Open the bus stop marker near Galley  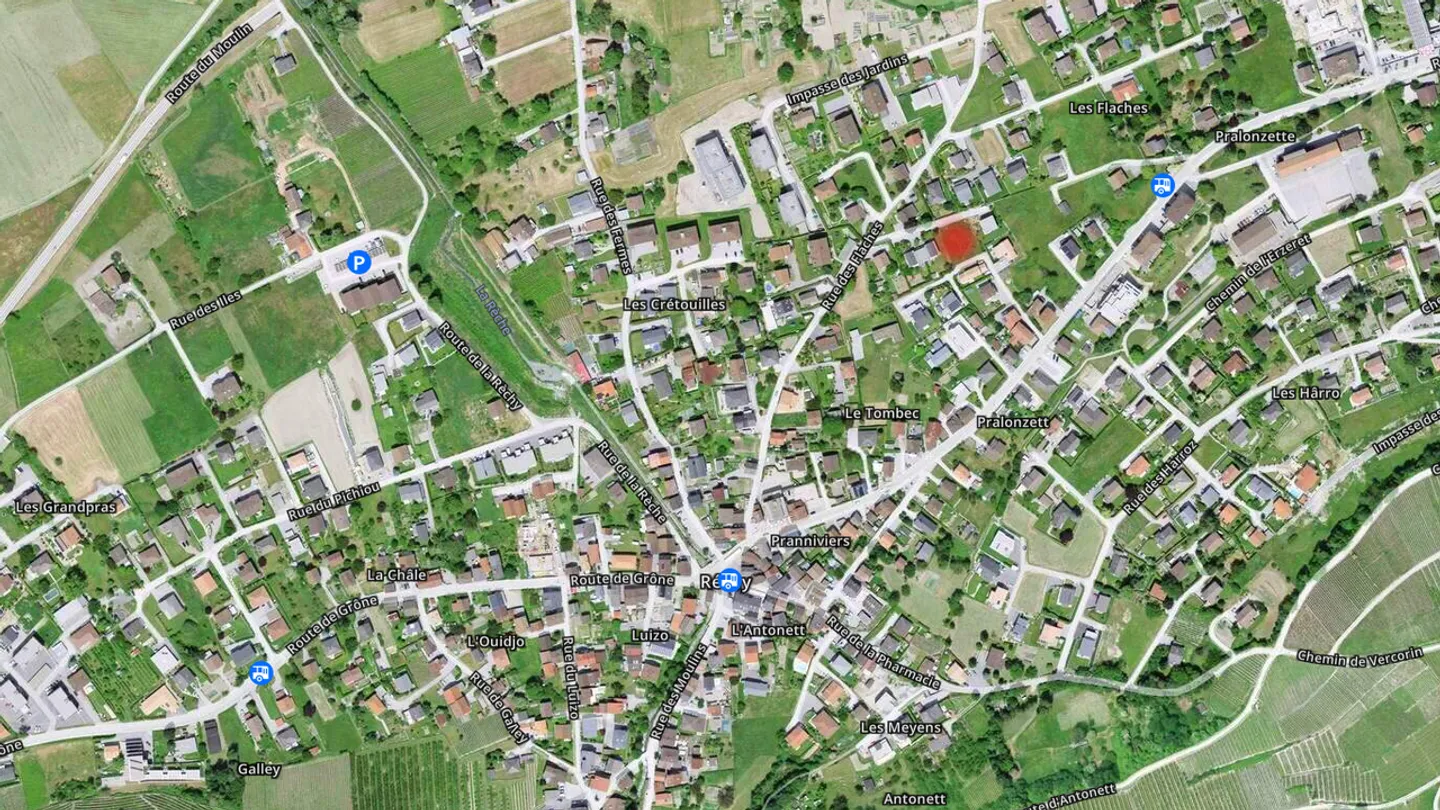pyautogui.click(x=261, y=673)
